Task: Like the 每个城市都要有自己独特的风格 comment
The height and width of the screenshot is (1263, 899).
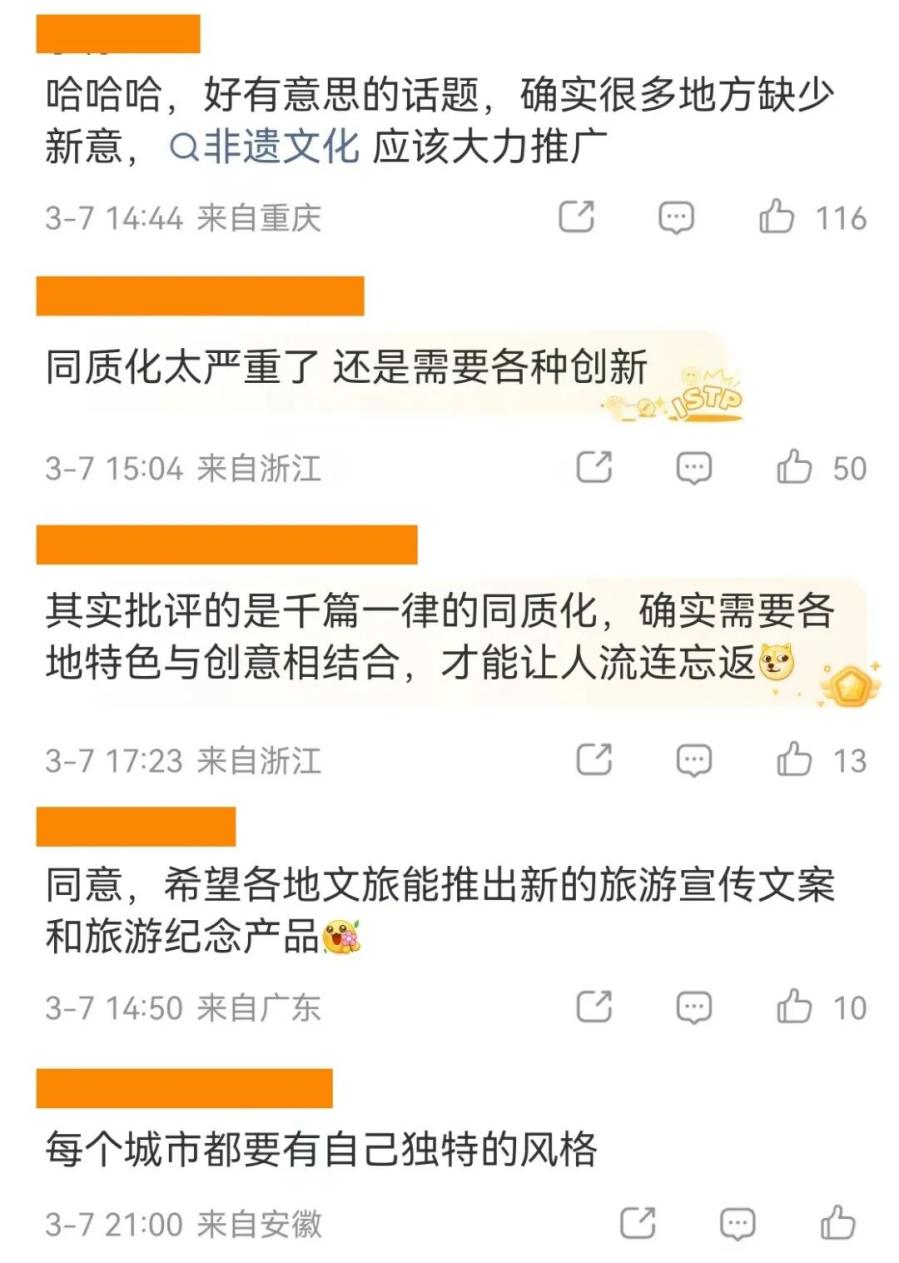Action: (837, 1223)
